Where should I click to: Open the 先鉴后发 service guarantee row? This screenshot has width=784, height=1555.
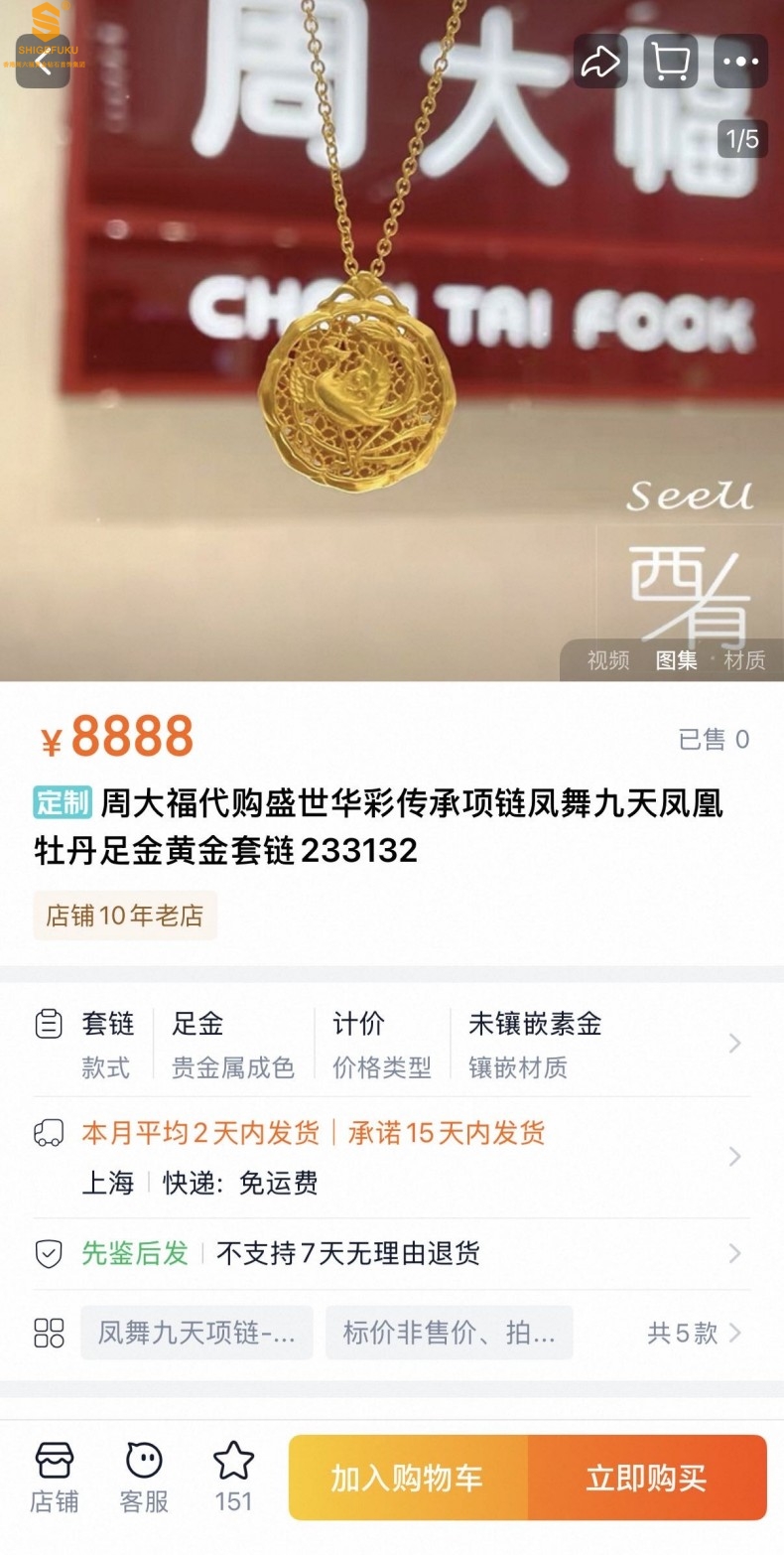[x=391, y=1253]
